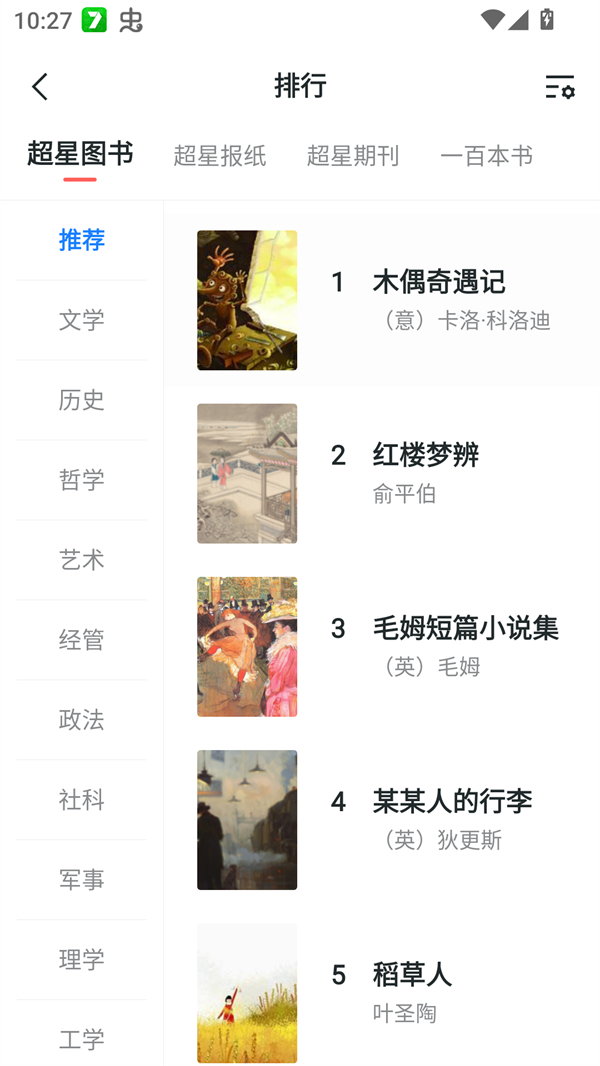Open the 军事 category
This screenshot has height=1066, width=600.
[x=81, y=880]
